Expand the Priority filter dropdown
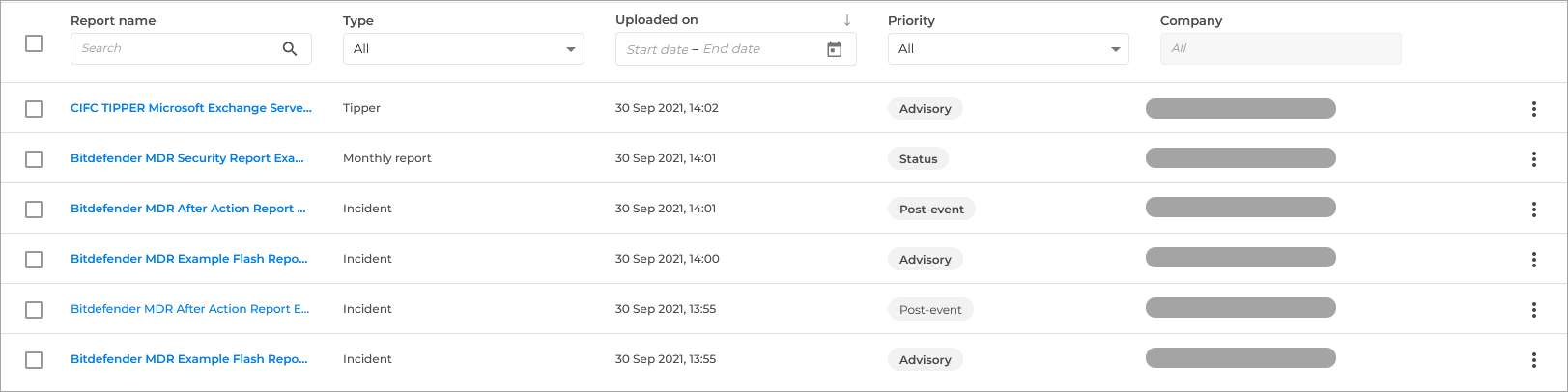1568x392 pixels. click(1009, 49)
